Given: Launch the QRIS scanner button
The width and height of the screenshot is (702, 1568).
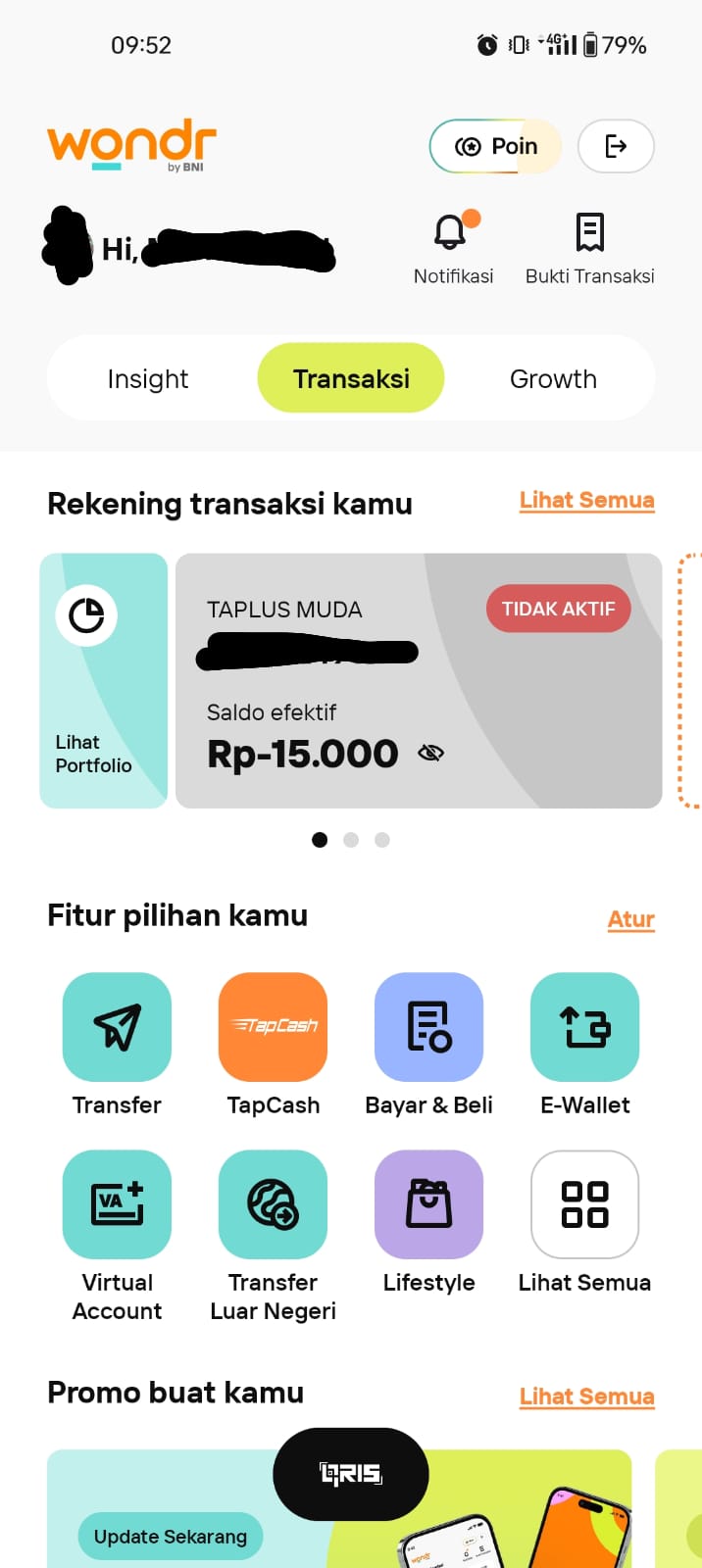Looking at the screenshot, I should [x=351, y=1474].
